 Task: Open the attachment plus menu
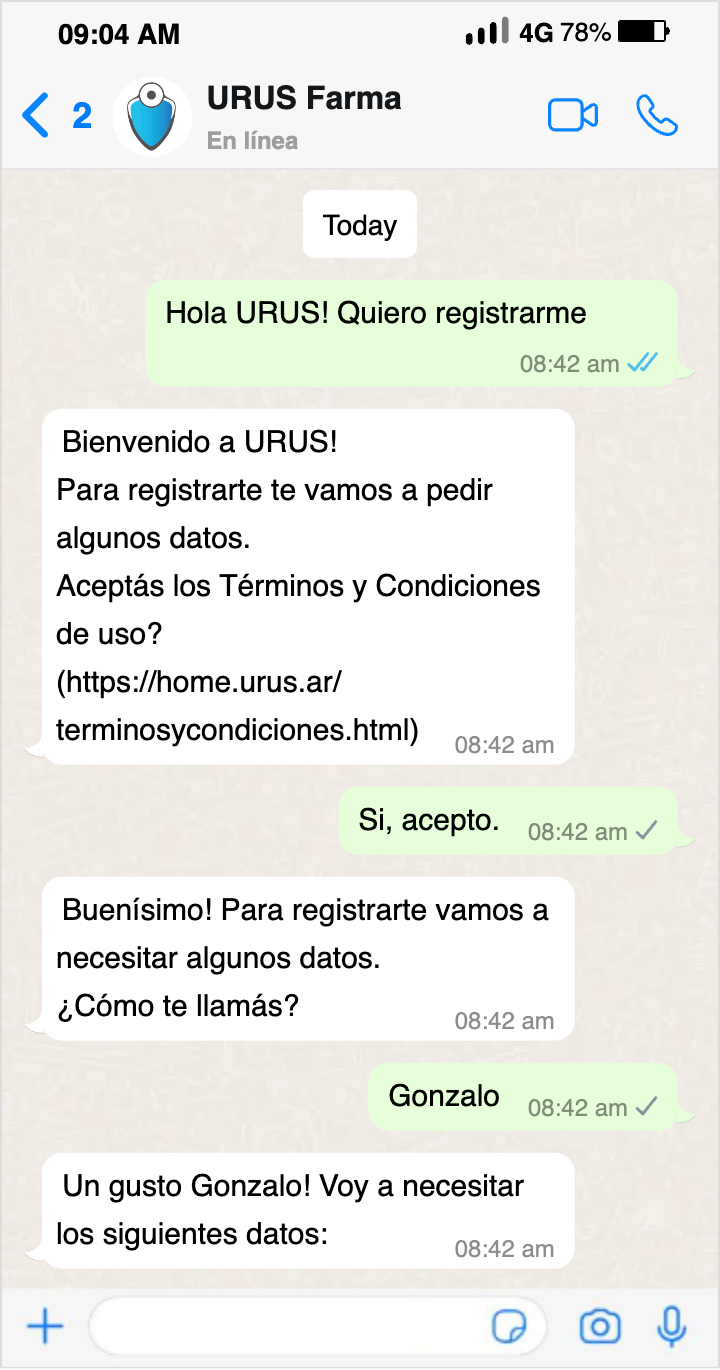45,1327
